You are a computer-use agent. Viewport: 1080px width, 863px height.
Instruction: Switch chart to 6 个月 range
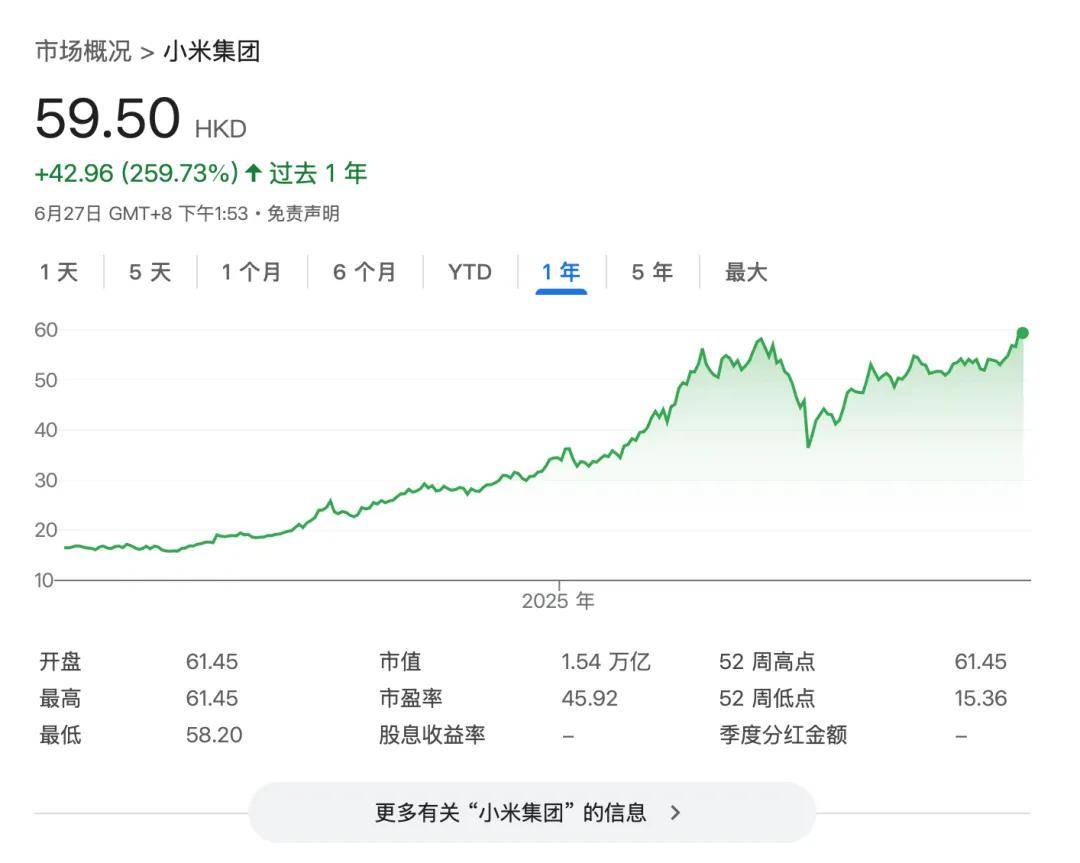tap(364, 272)
